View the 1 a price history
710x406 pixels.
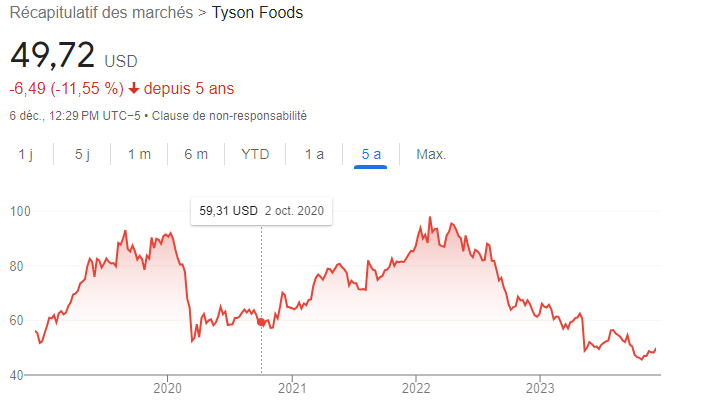(x=314, y=154)
